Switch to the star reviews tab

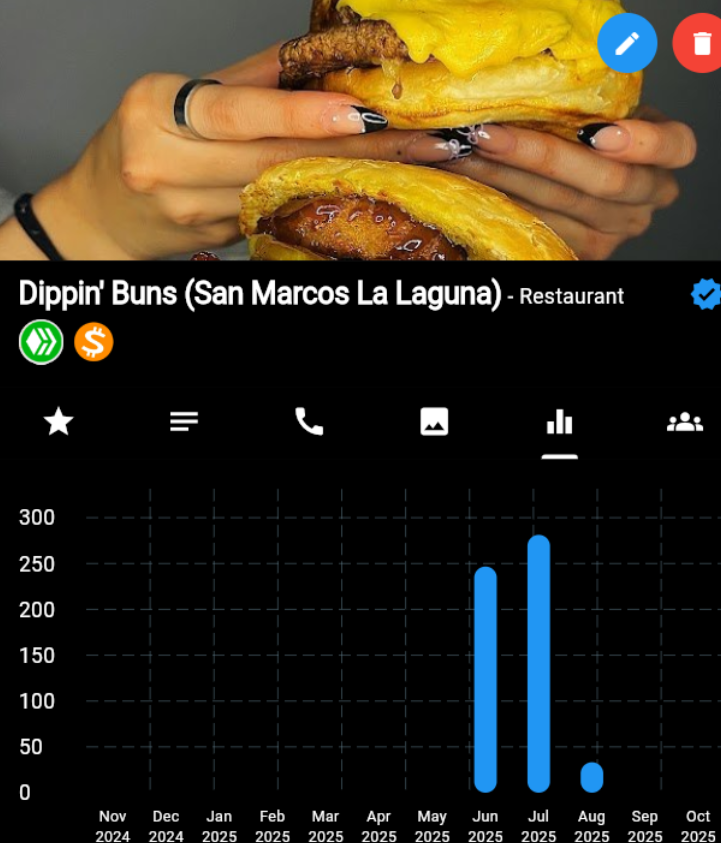coord(59,422)
